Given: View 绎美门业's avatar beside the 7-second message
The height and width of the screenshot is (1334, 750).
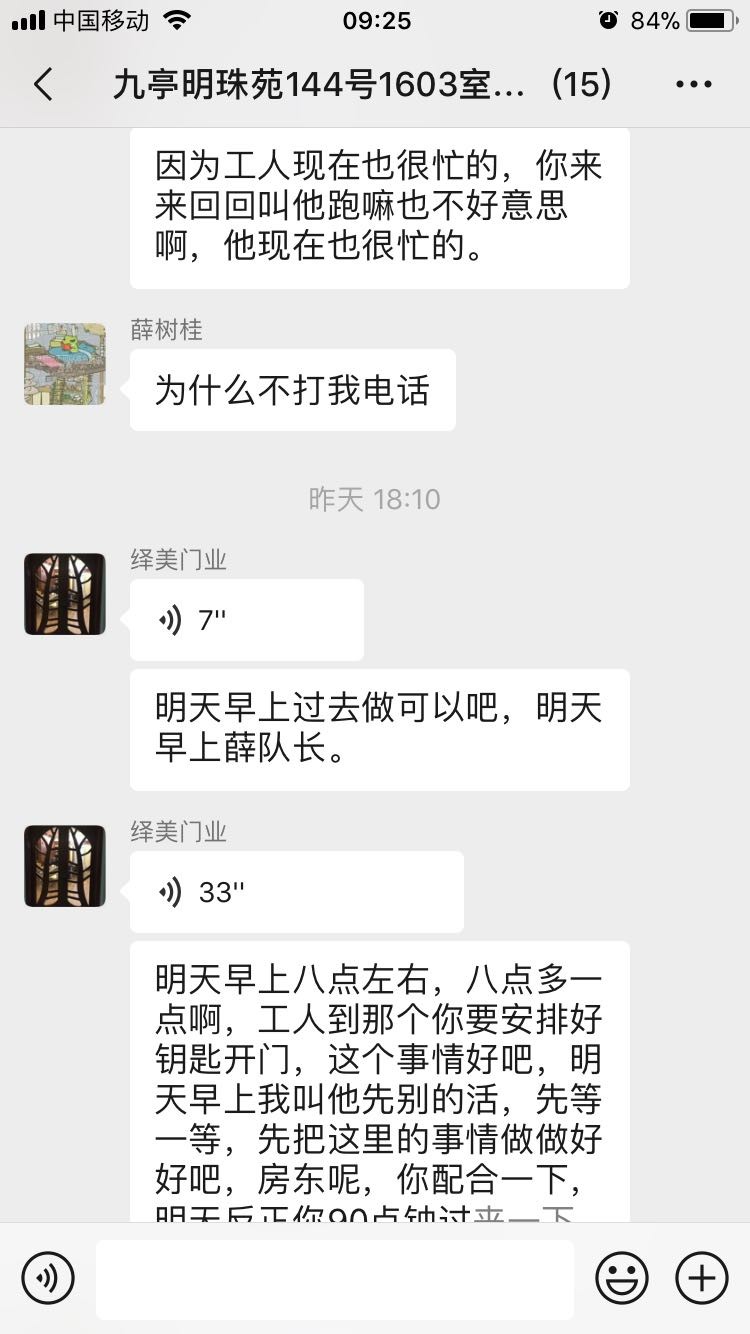Looking at the screenshot, I should click(x=65, y=594).
